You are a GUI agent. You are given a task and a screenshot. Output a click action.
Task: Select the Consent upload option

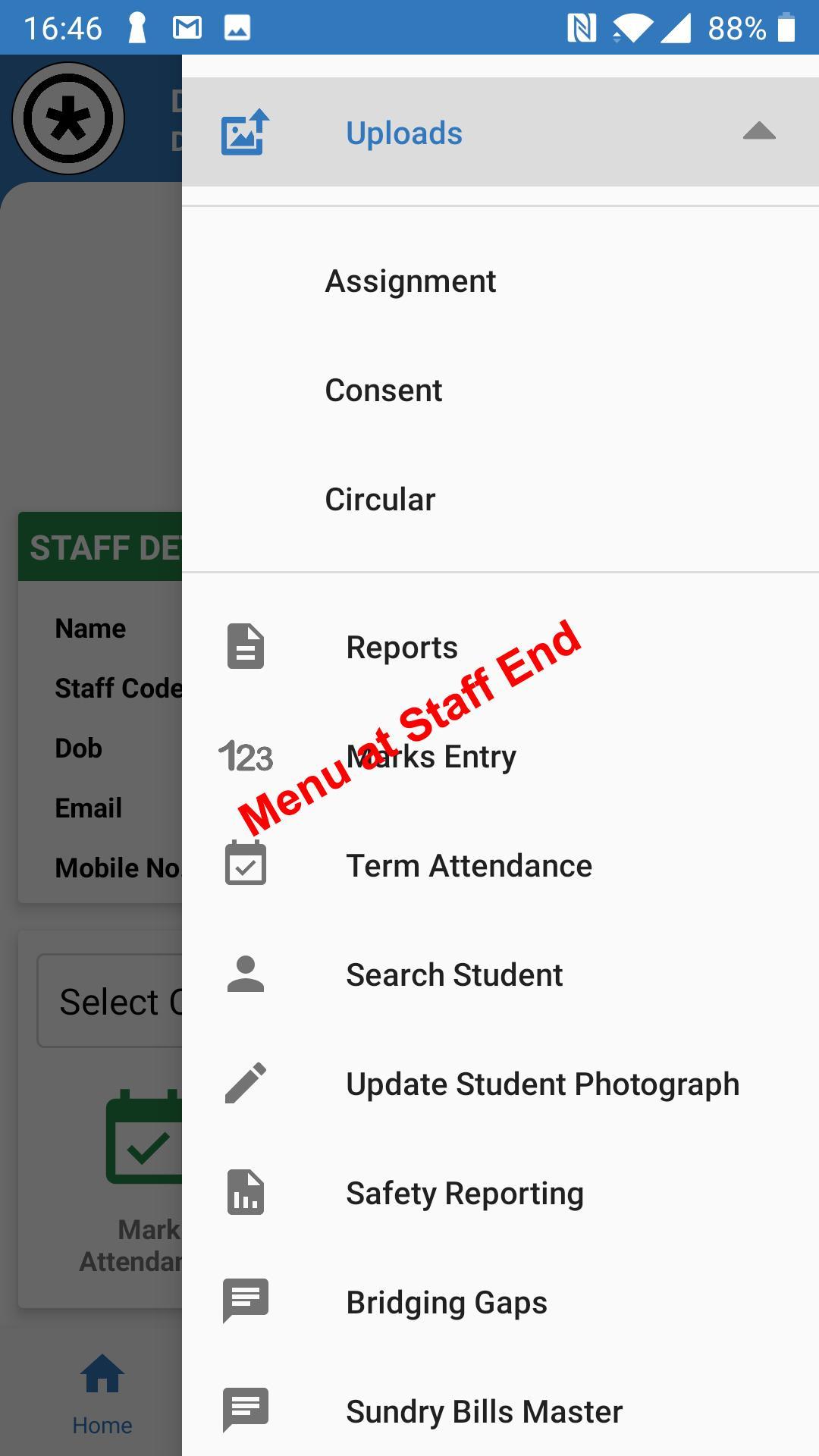point(384,391)
